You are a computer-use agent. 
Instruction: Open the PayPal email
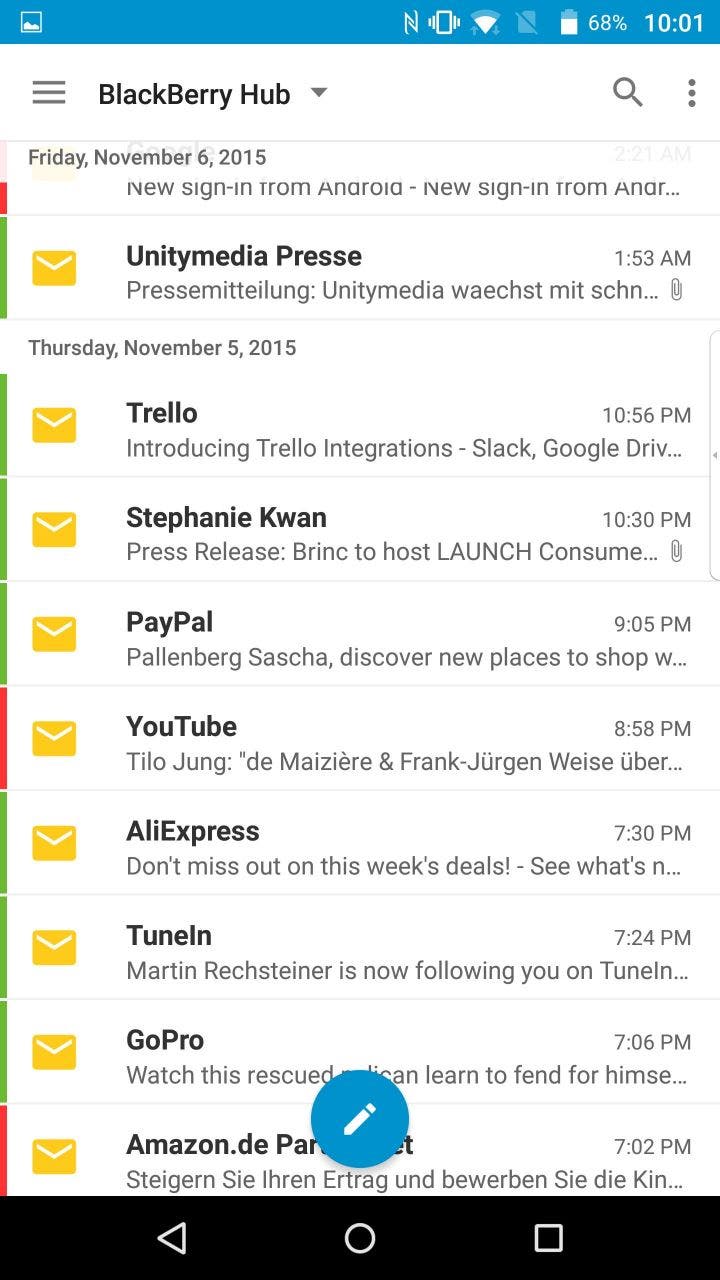pyautogui.click(x=360, y=634)
